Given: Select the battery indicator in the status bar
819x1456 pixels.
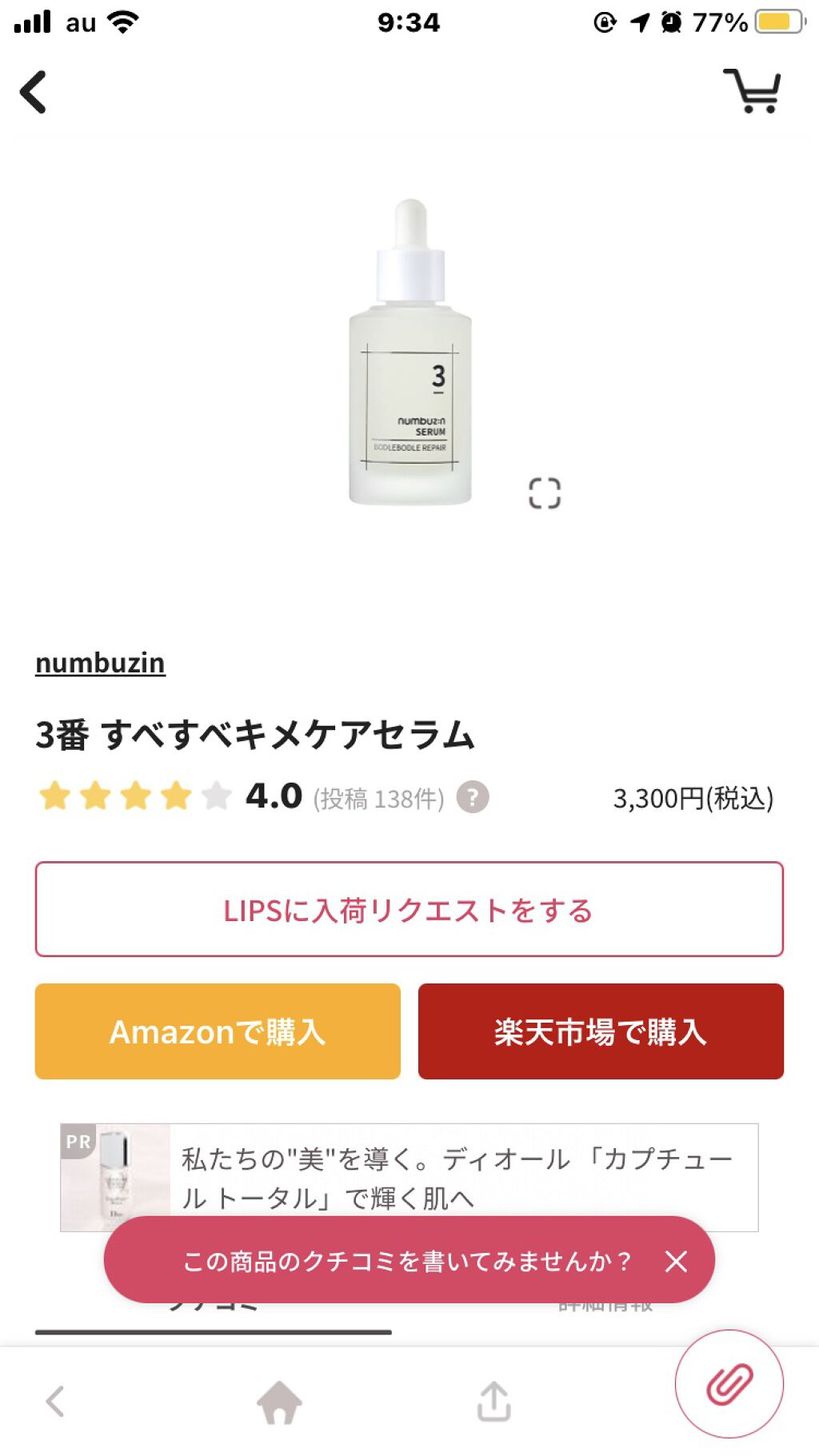Looking at the screenshot, I should click(x=780, y=22).
